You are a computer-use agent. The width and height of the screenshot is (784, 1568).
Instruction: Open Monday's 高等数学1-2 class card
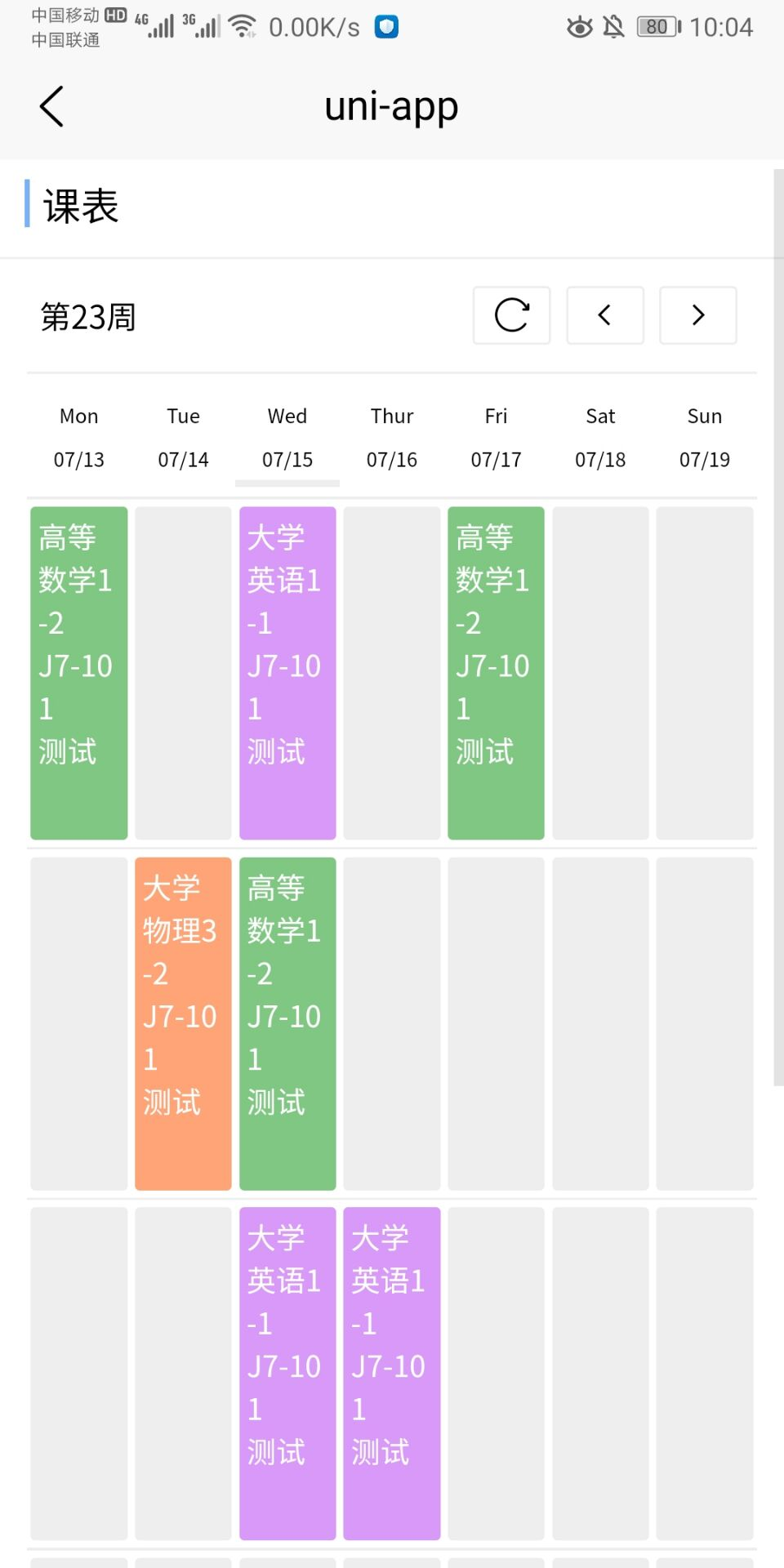(x=79, y=673)
